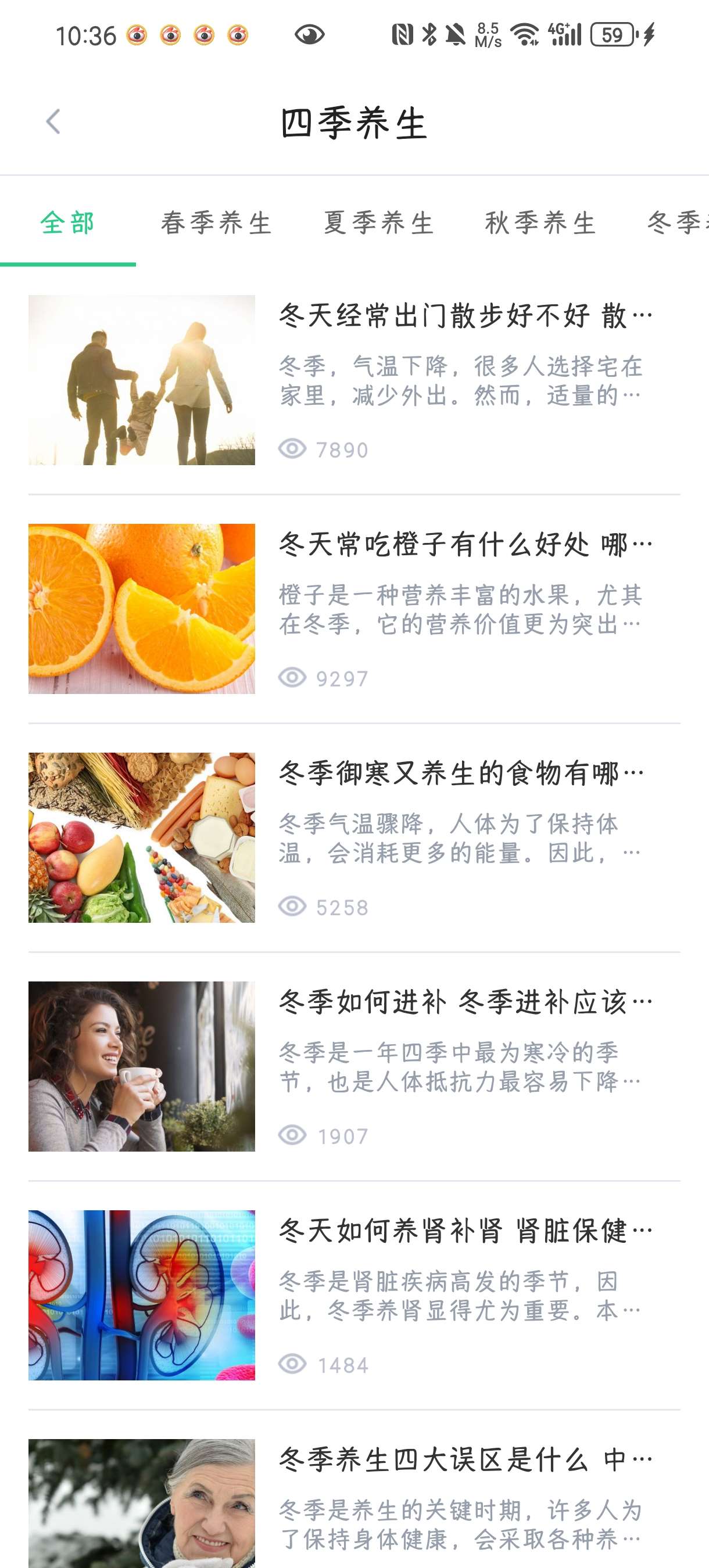Select the 全部 tab

tap(67, 223)
